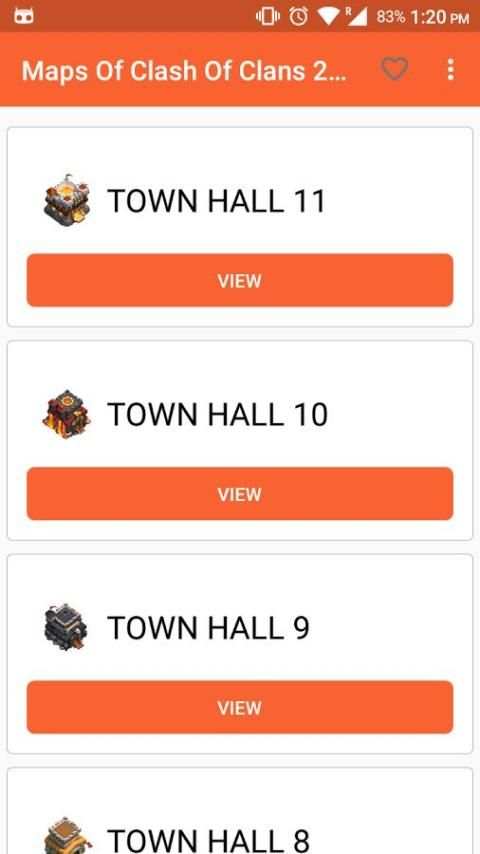Tap the heart icon in the app bar
Viewport: 480px width, 854px height.
[x=394, y=69]
